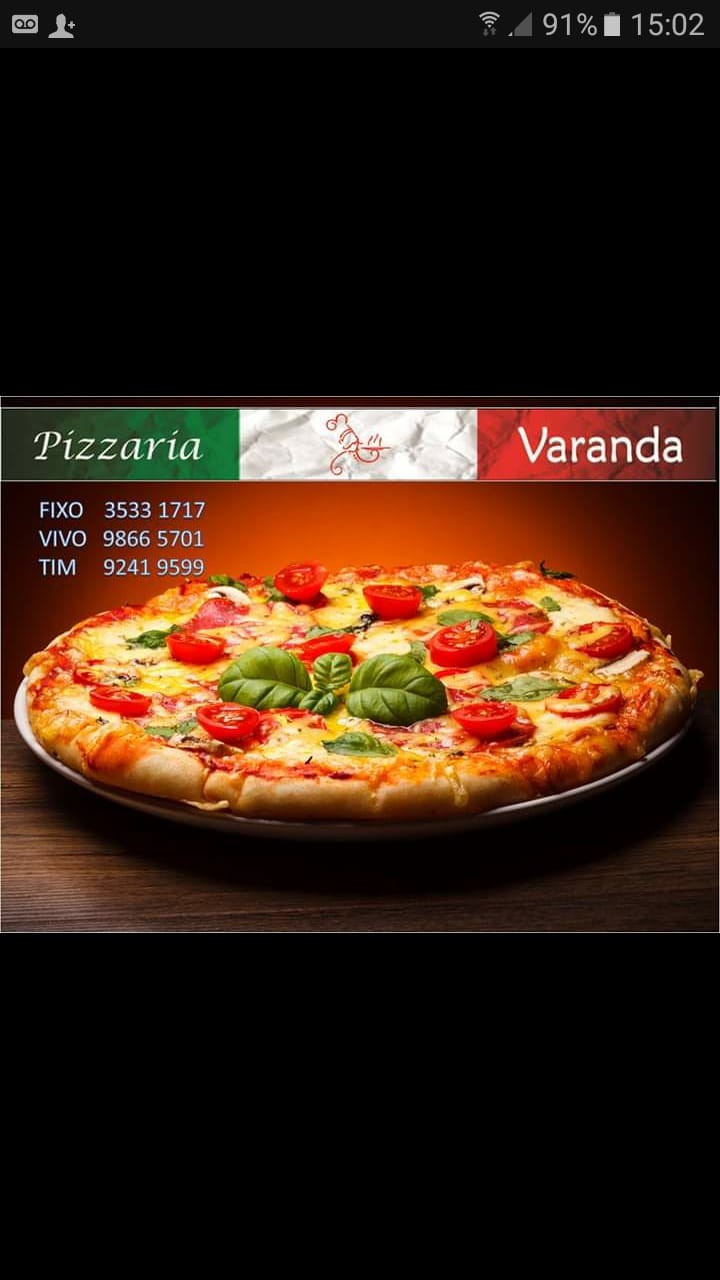Tap the Pizzaria Varanda picture to show viewer controls
This screenshot has height=1280, width=720.
coord(360,665)
